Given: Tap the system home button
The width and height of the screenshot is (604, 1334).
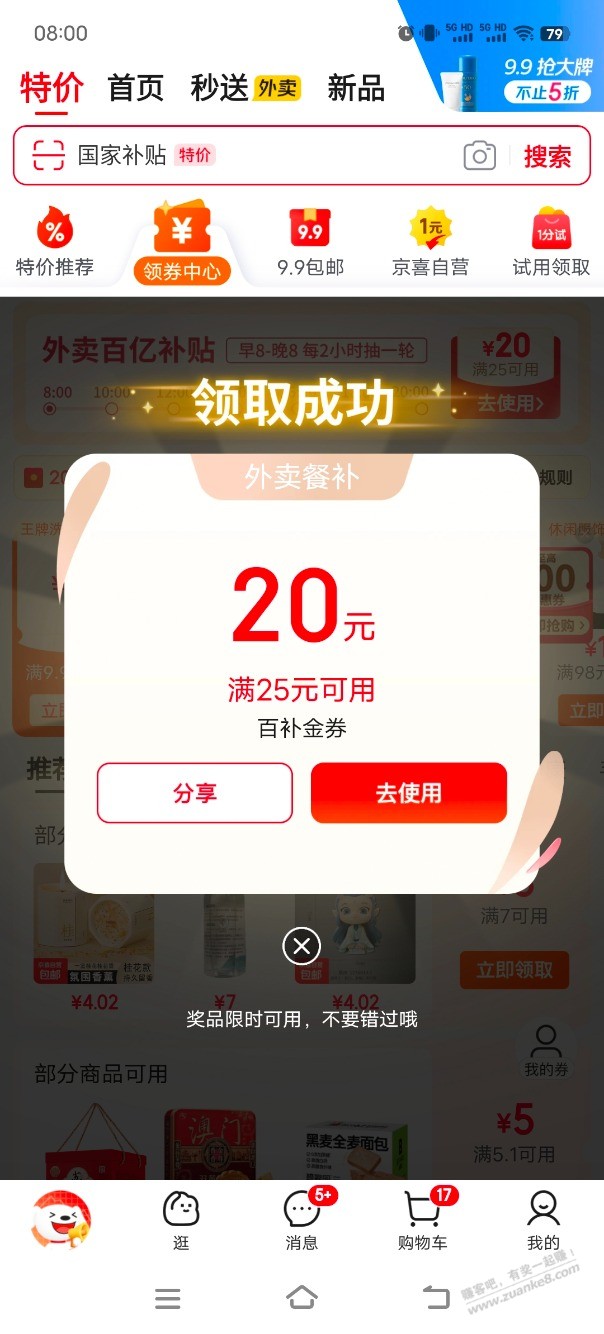Looking at the screenshot, I should click(x=302, y=1298).
